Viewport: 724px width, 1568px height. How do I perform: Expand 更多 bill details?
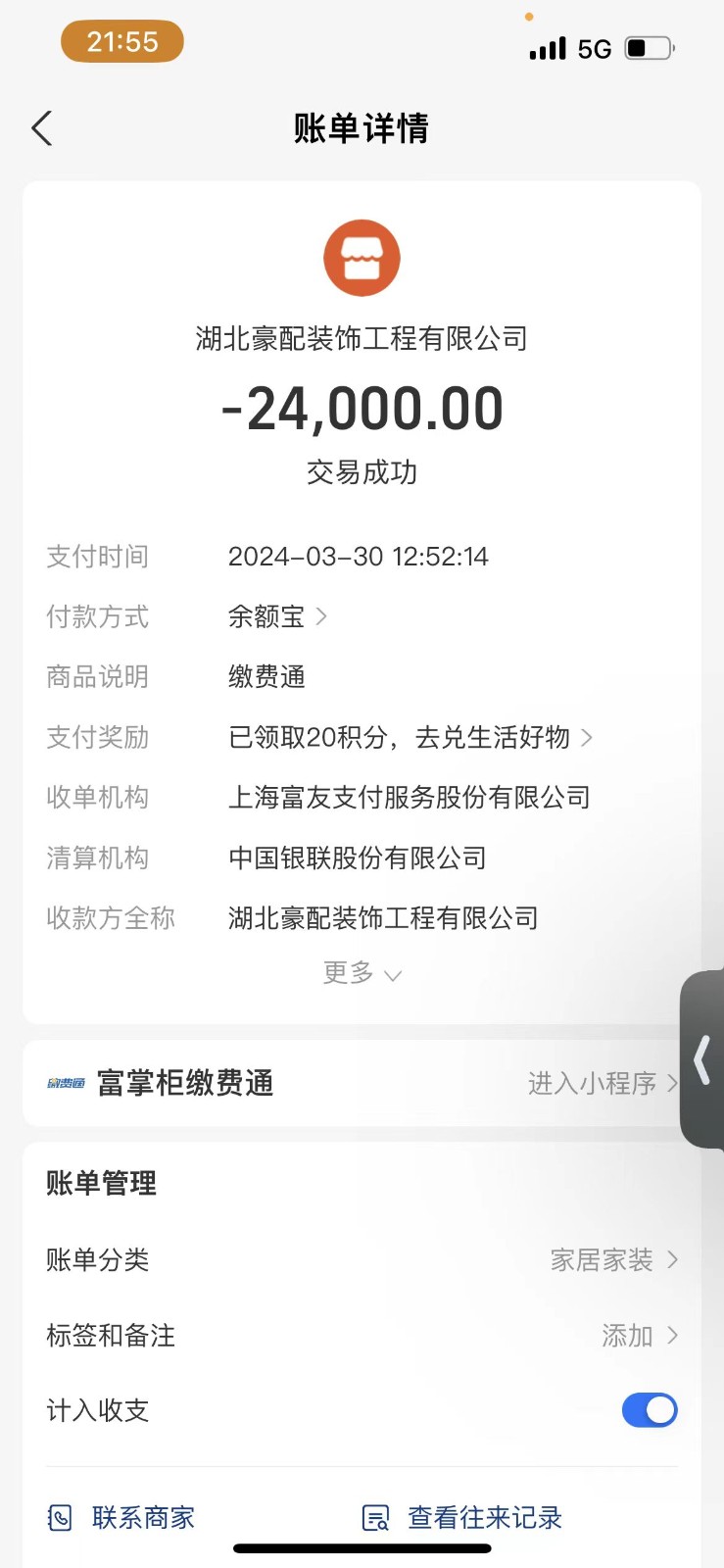tap(362, 973)
